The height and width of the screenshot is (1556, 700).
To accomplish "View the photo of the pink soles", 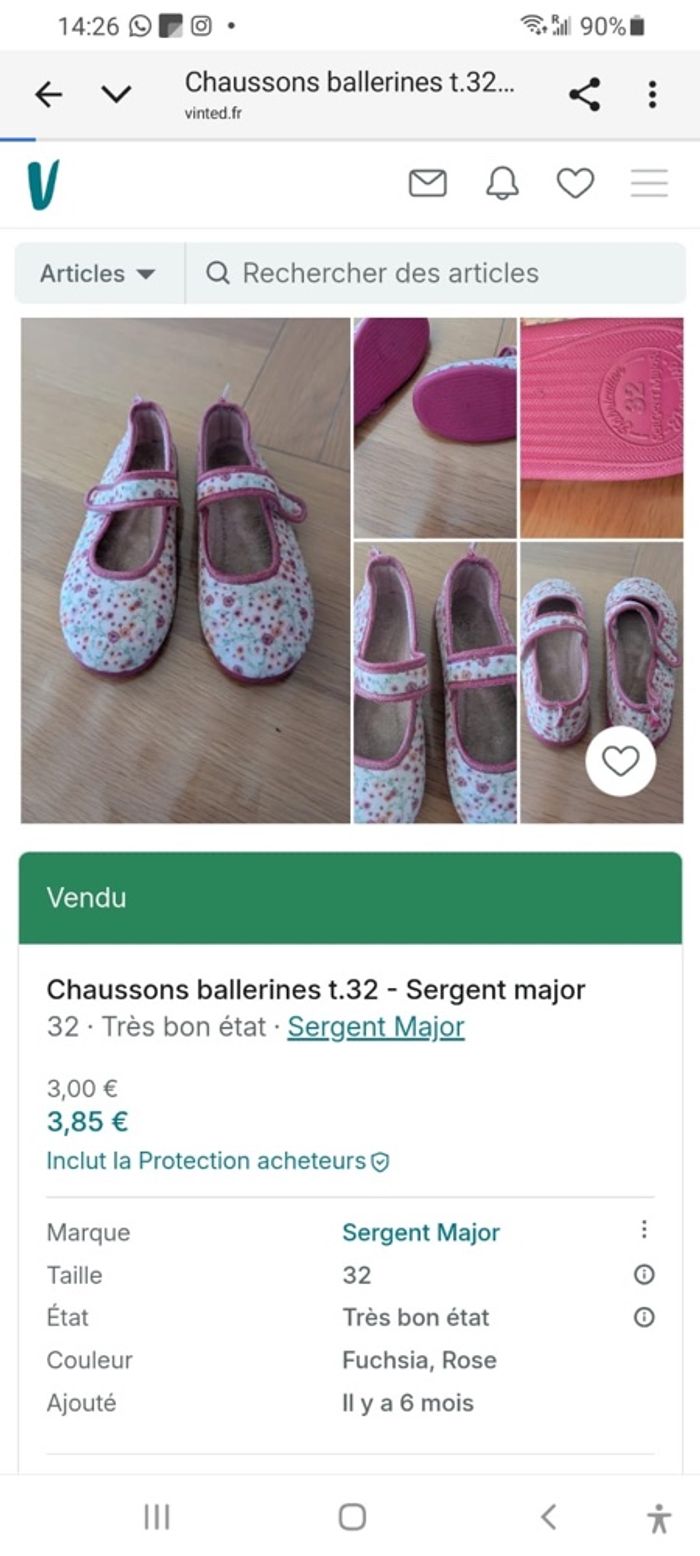I will tap(435, 427).
